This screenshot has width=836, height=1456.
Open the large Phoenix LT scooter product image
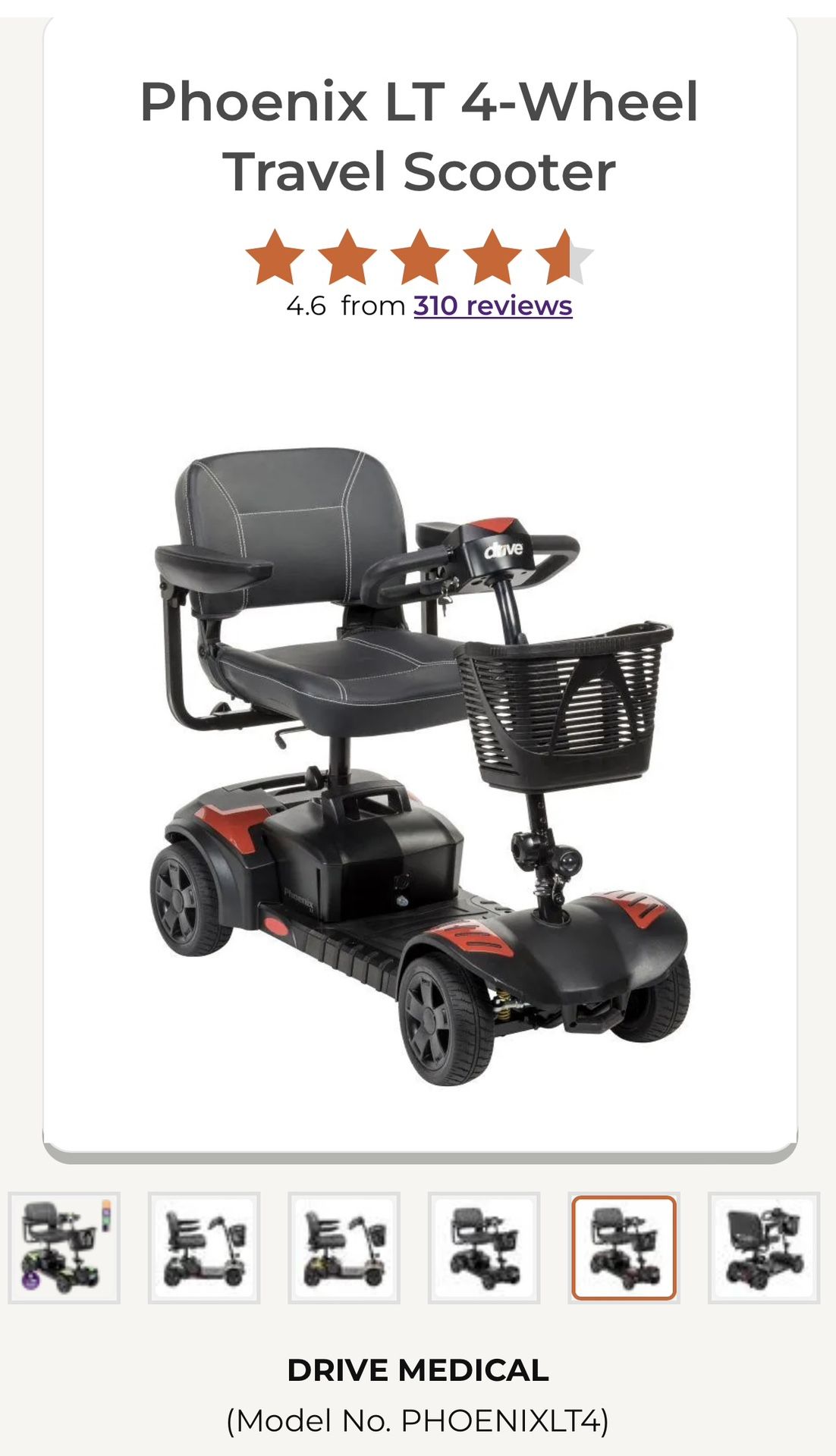coord(420,766)
